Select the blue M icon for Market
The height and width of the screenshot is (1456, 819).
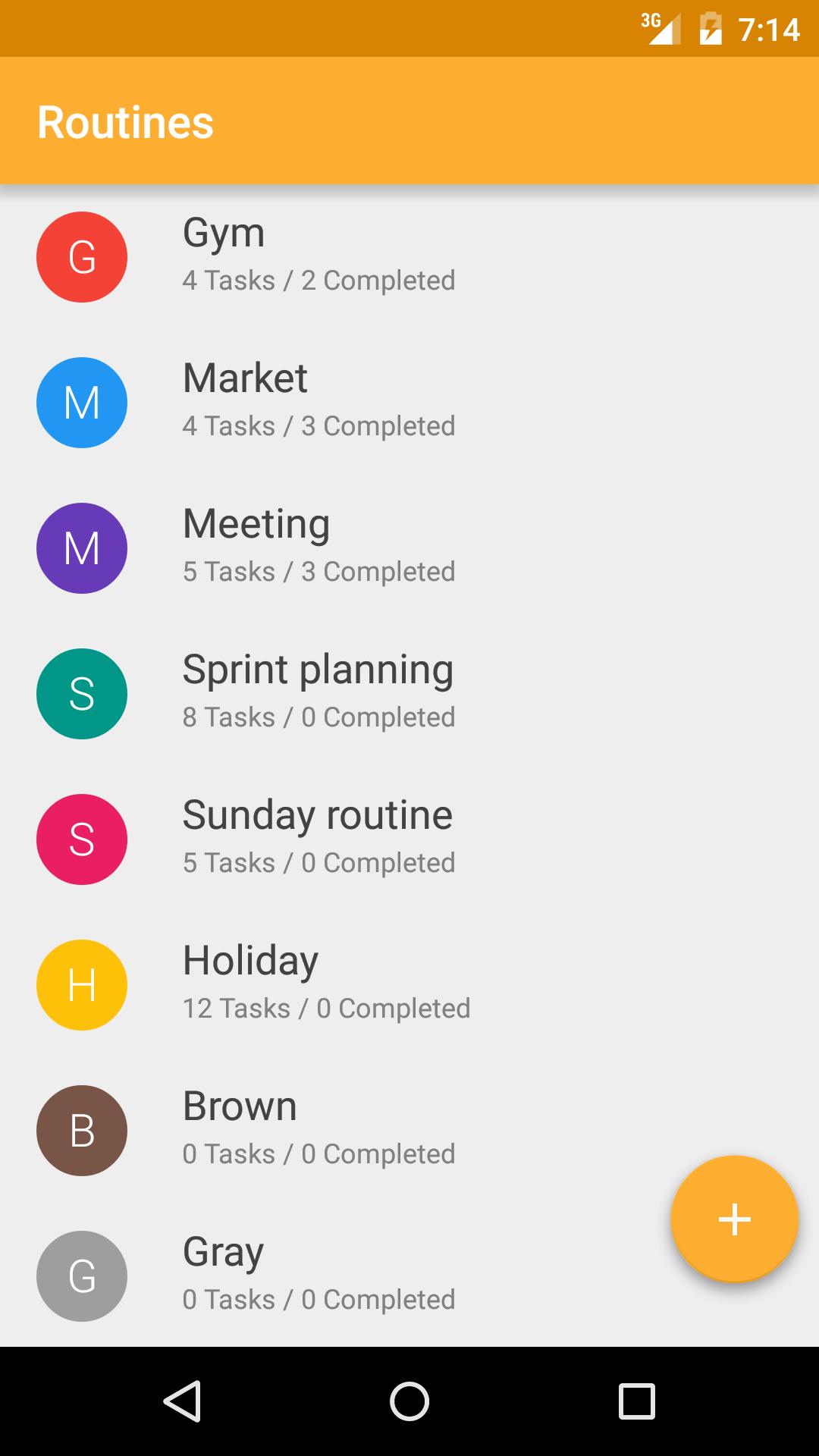(x=81, y=402)
